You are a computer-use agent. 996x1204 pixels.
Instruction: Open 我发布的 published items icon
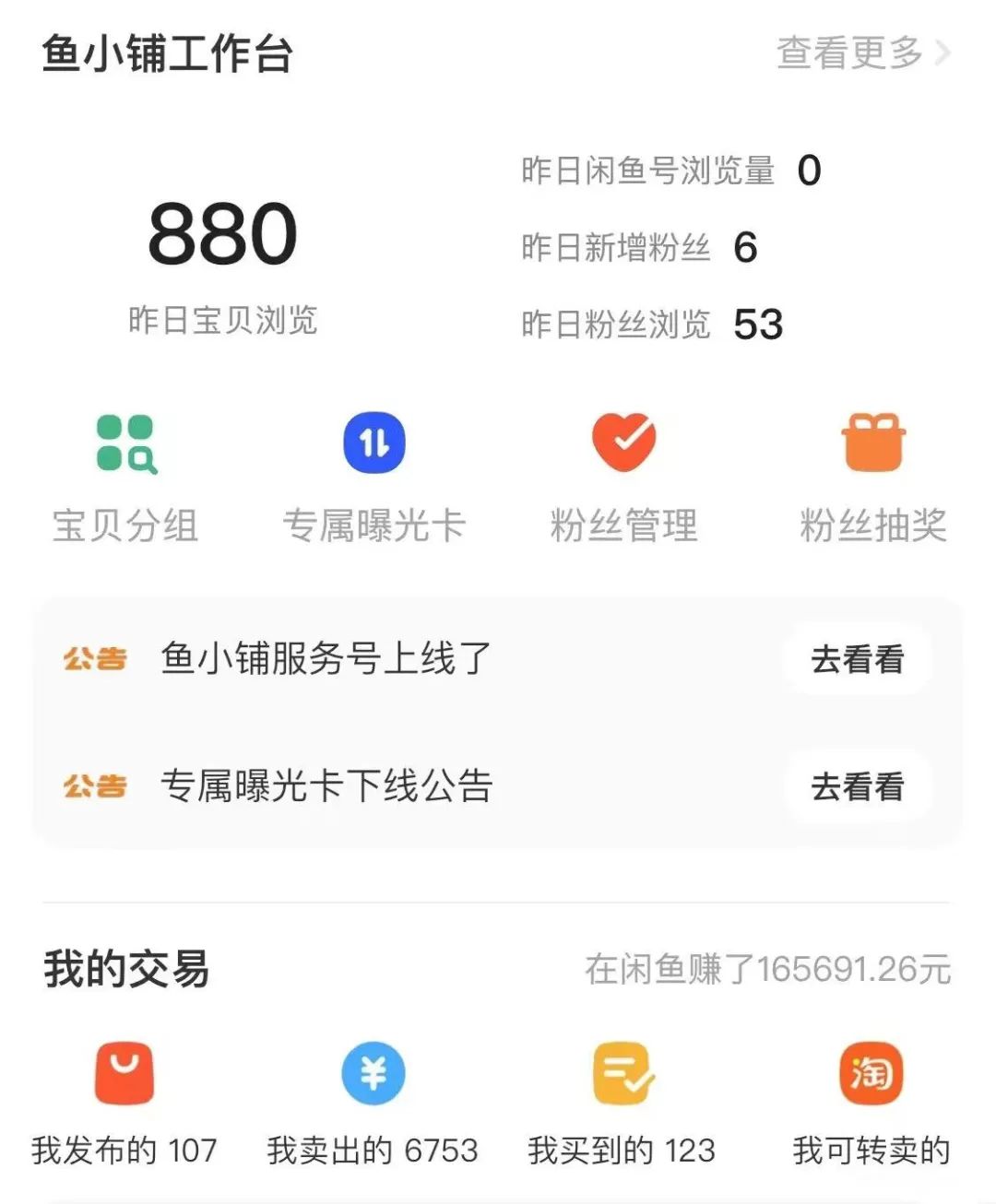click(x=125, y=1074)
